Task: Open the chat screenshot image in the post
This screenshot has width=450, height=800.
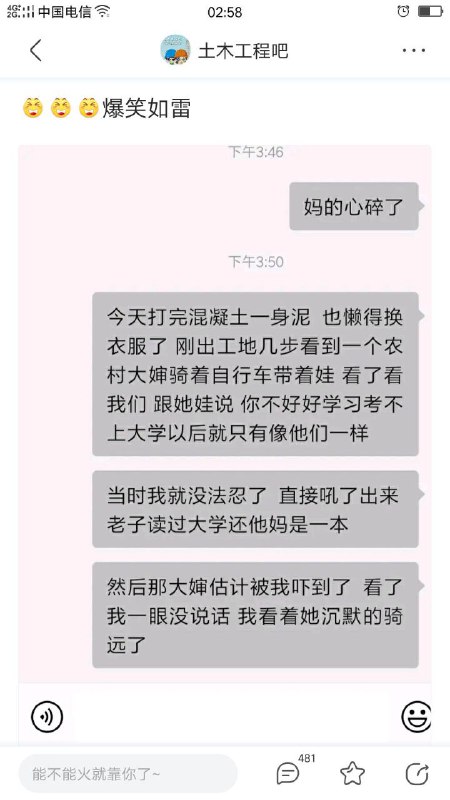Action: point(225,444)
